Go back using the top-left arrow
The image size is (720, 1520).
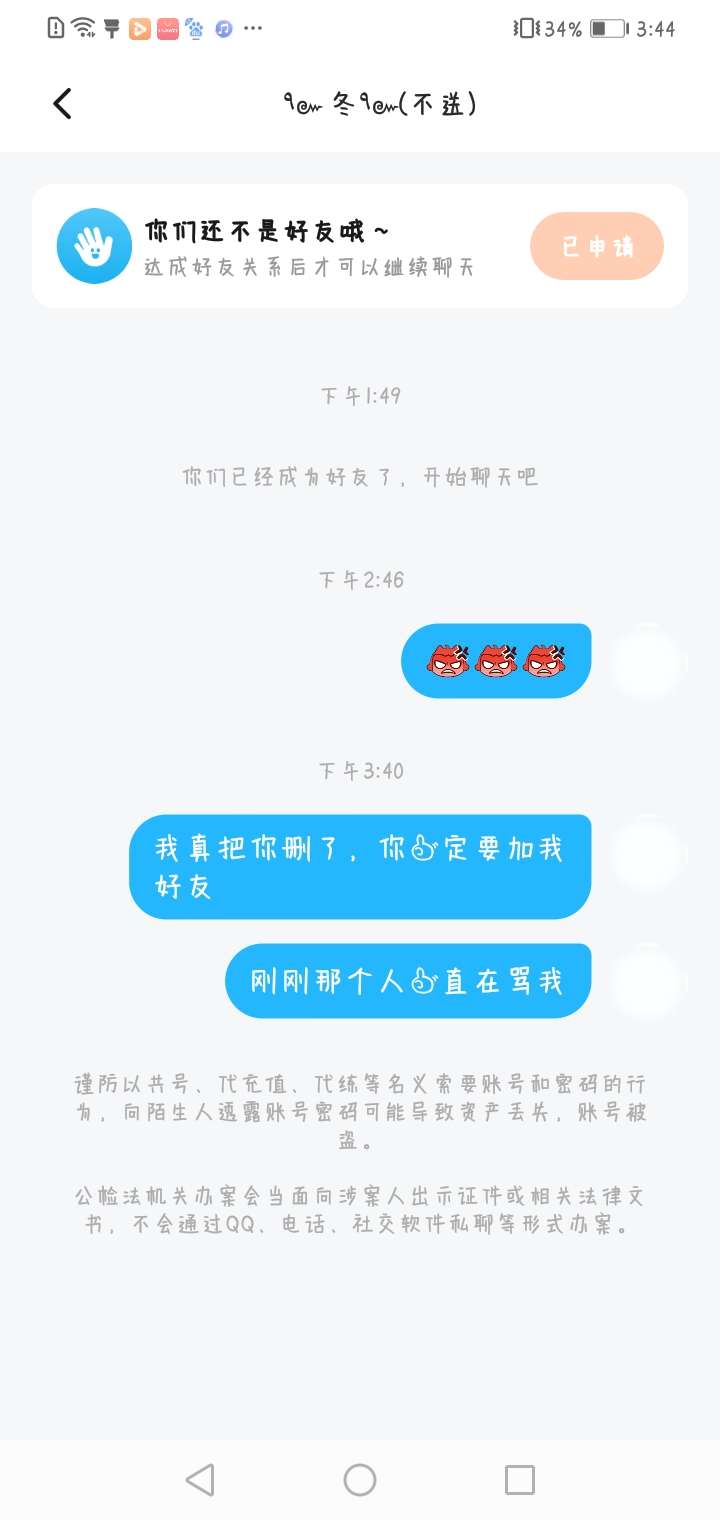[x=62, y=103]
